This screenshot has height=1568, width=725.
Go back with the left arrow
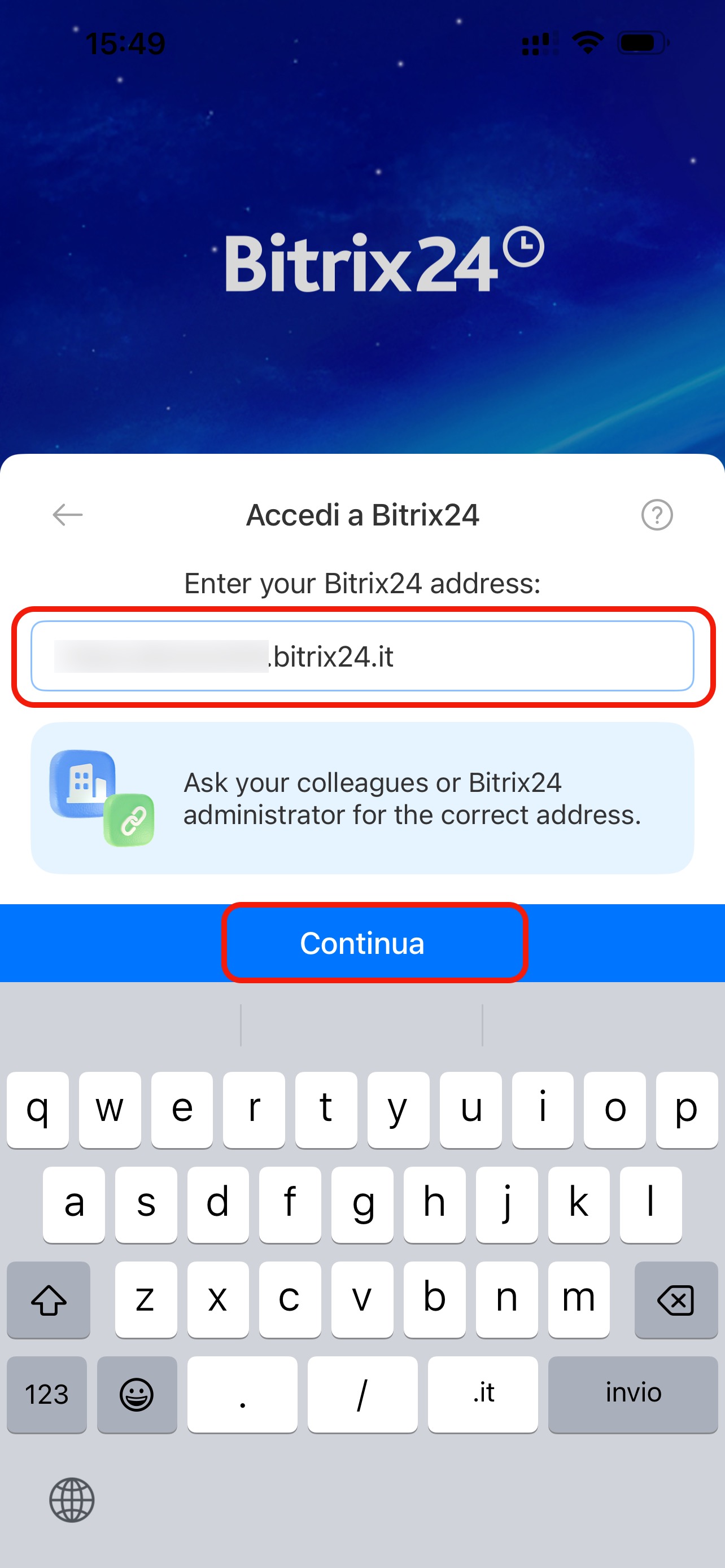pos(68,515)
